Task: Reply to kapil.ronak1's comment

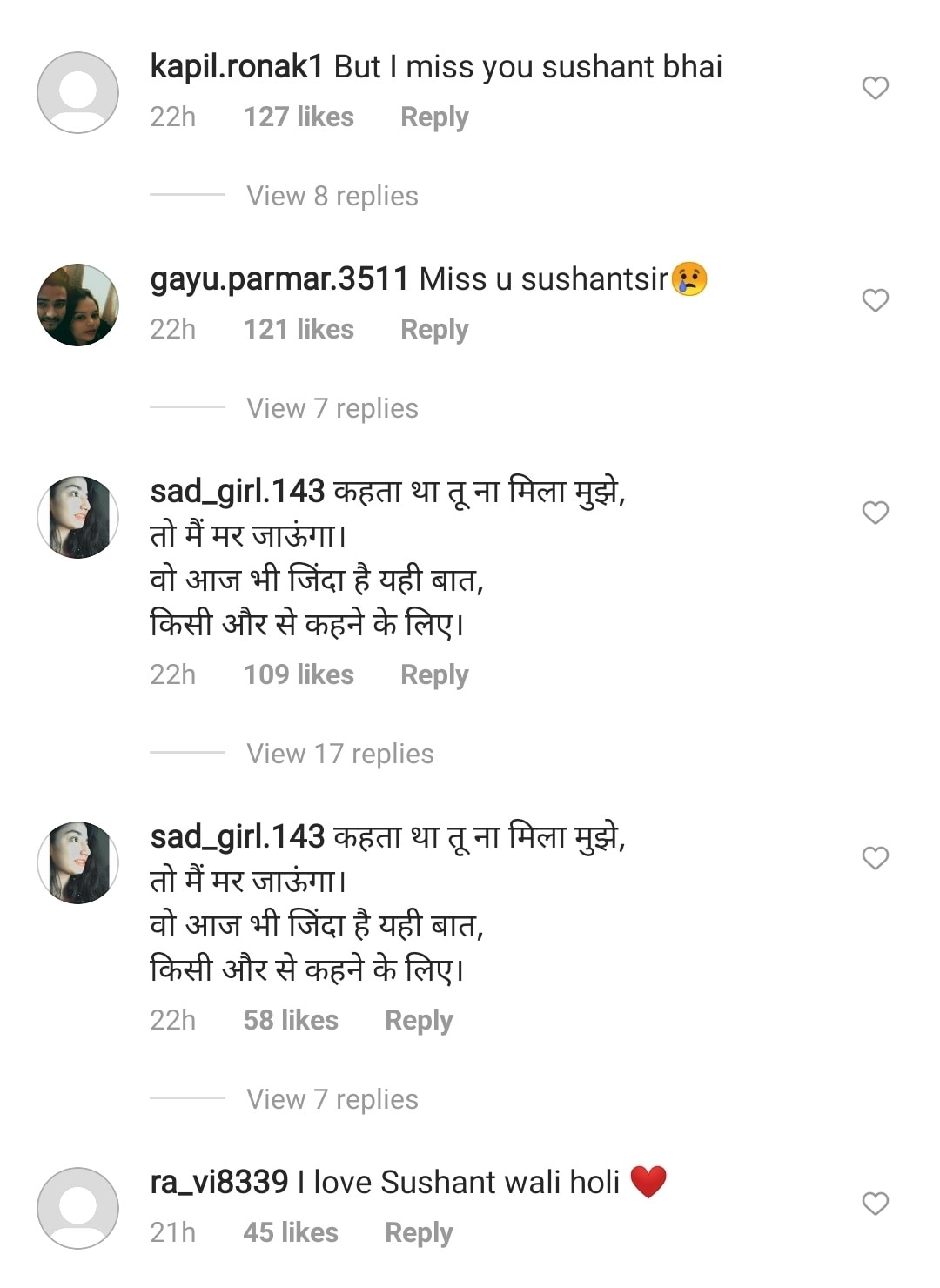Action: point(434,117)
